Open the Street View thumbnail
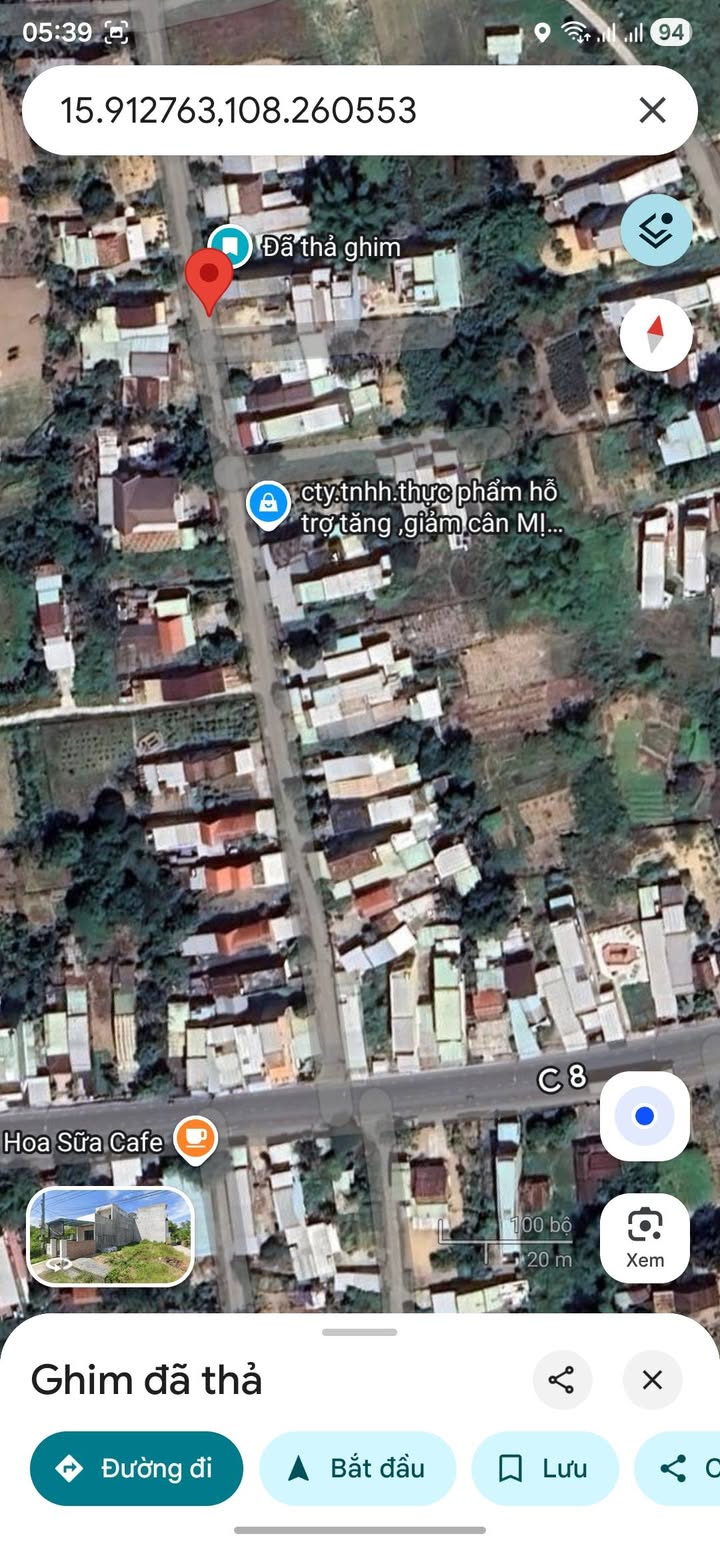The height and width of the screenshot is (1544, 720). click(110, 1236)
